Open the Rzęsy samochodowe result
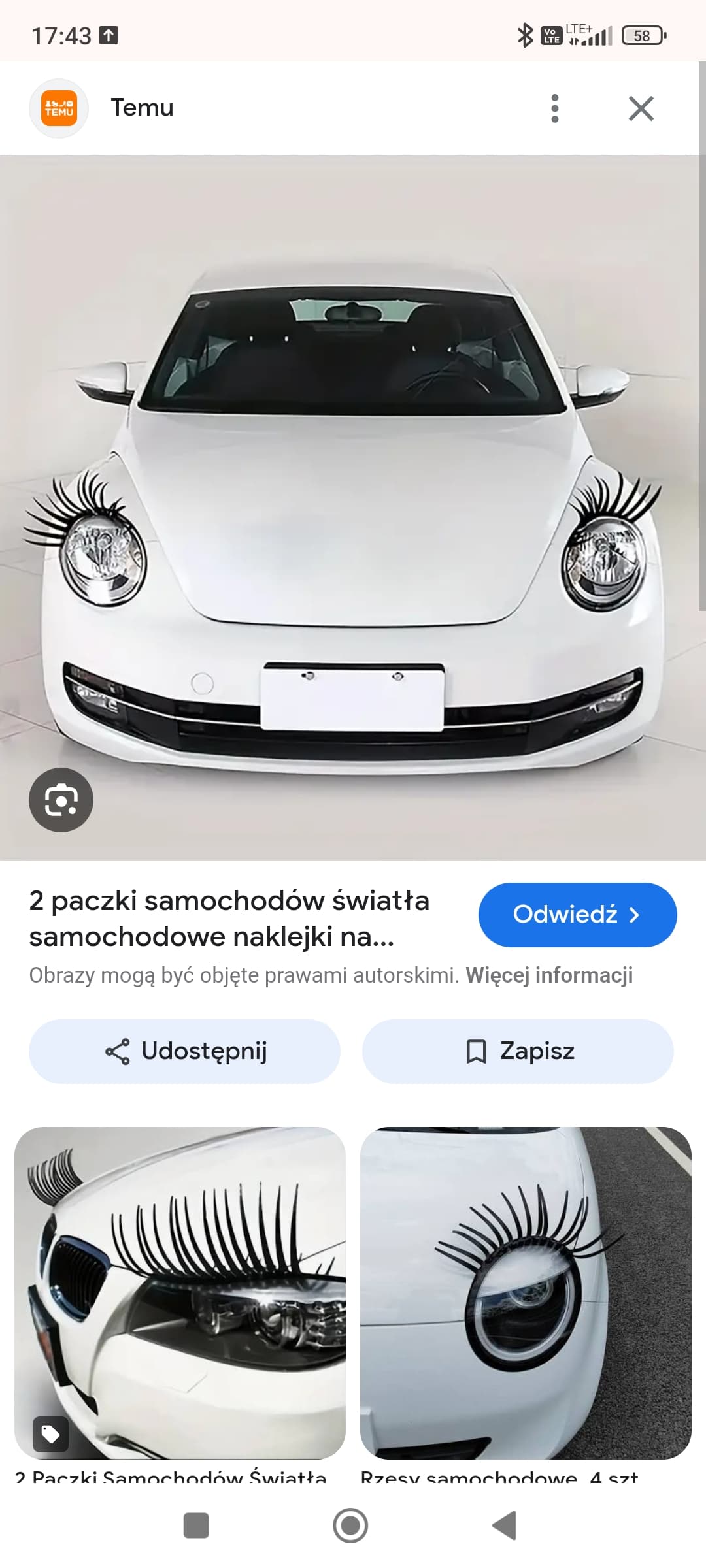The image size is (706, 1568). pyautogui.click(x=526, y=1300)
